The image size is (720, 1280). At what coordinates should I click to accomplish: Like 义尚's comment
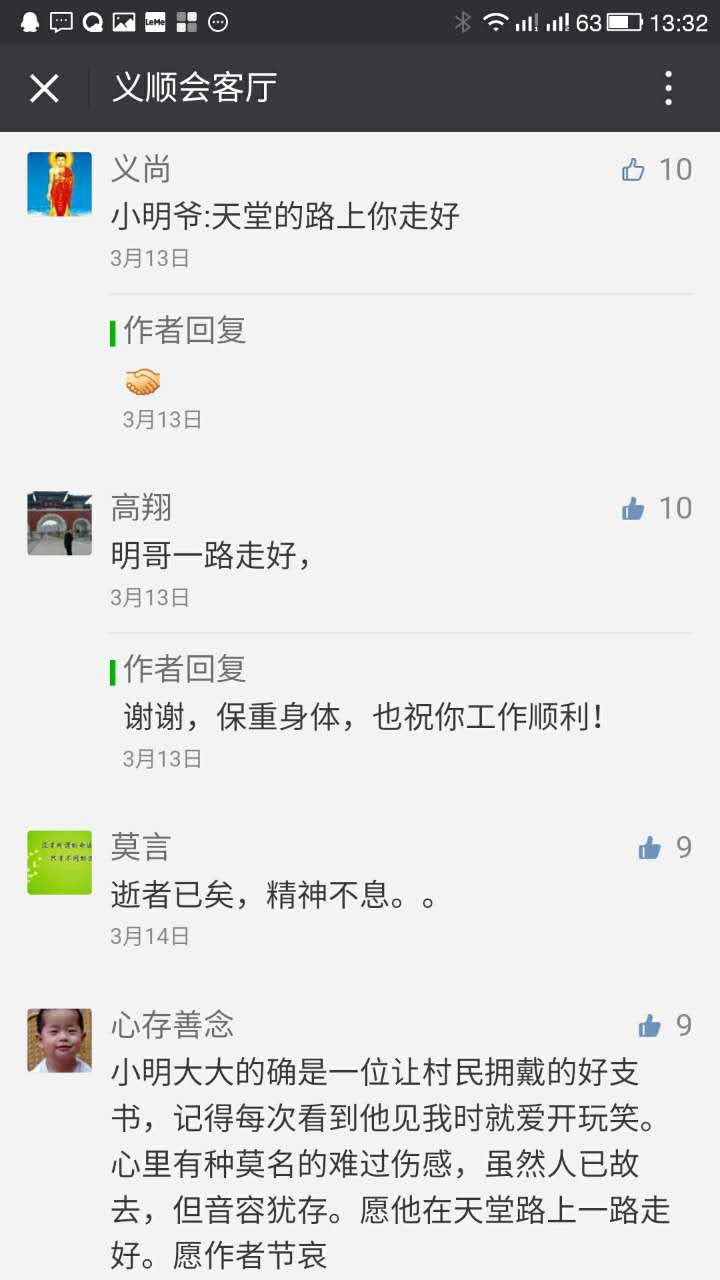click(633, 170)
